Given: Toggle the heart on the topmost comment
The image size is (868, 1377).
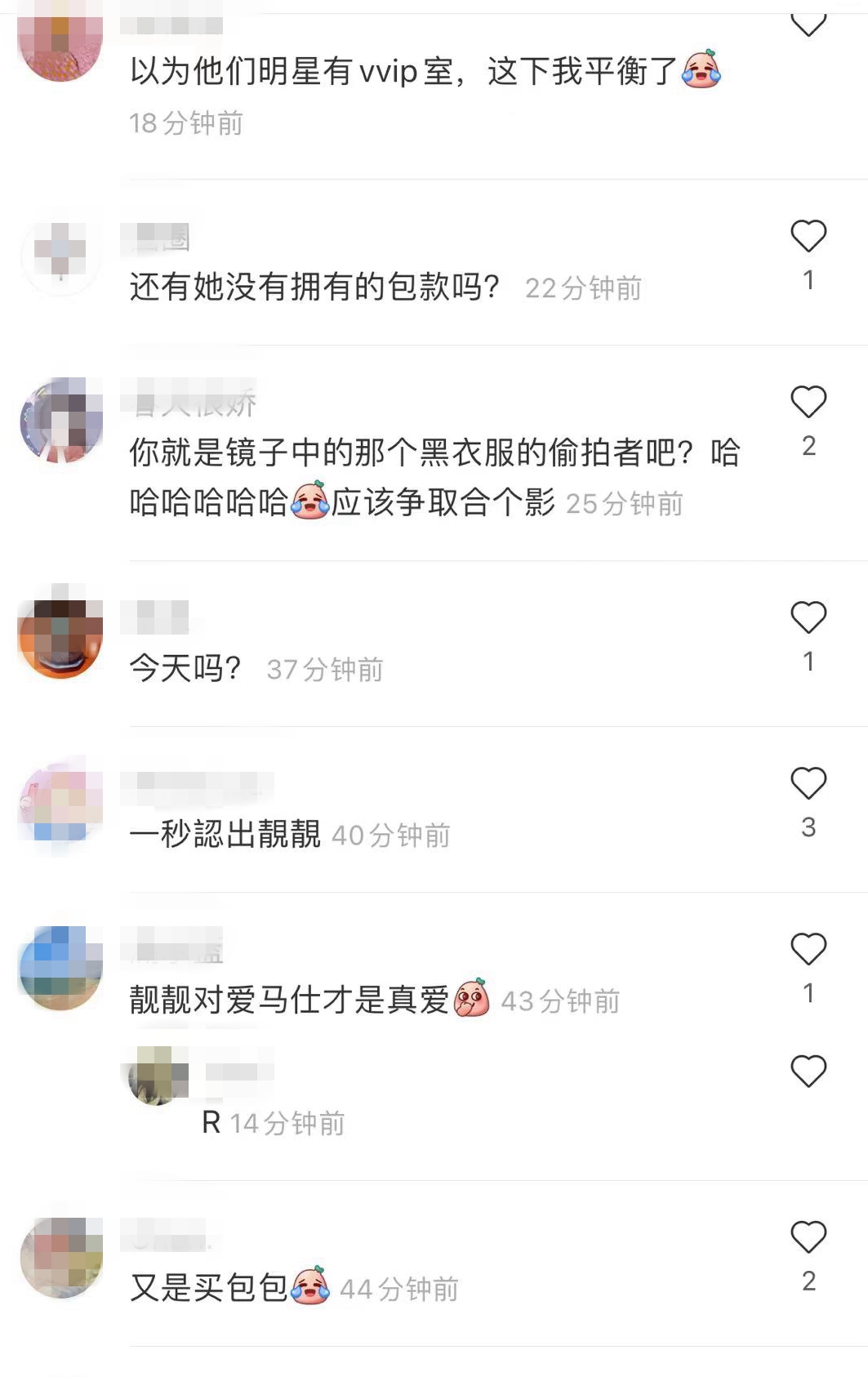Looking at the screenshot, I should [808, 20].
